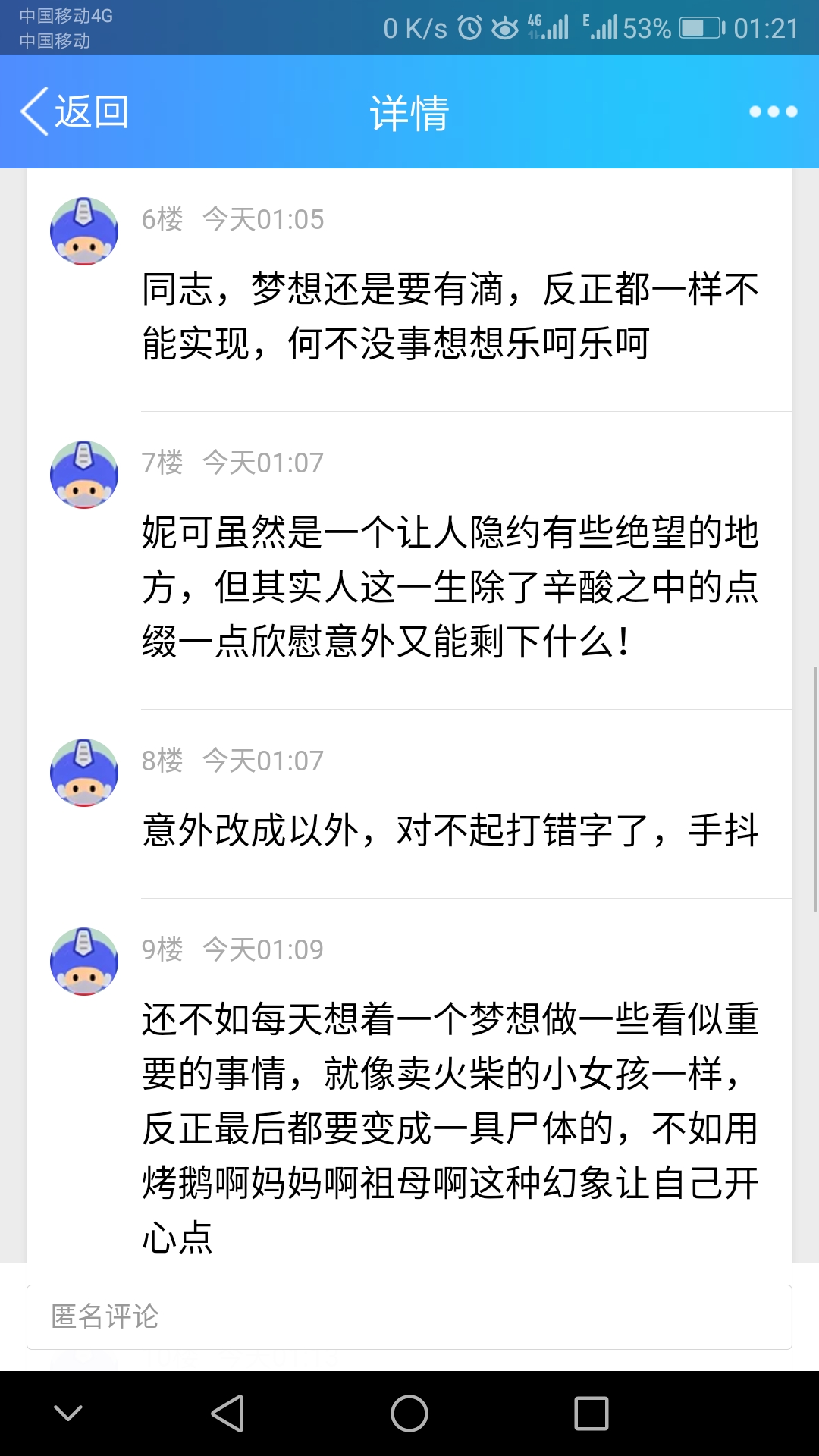Open the recent apps view
The height and width of the screenshot is (1456, 819).
coord(591,1414)
